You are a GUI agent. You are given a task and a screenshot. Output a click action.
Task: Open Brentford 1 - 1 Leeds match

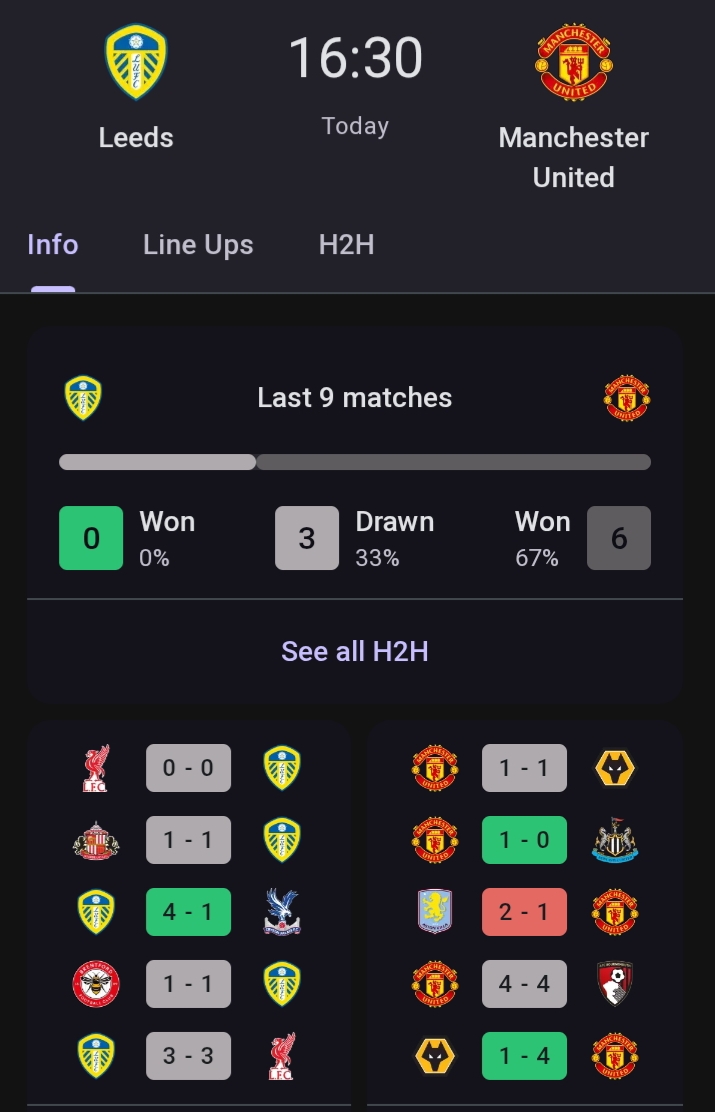click(188, 984)
